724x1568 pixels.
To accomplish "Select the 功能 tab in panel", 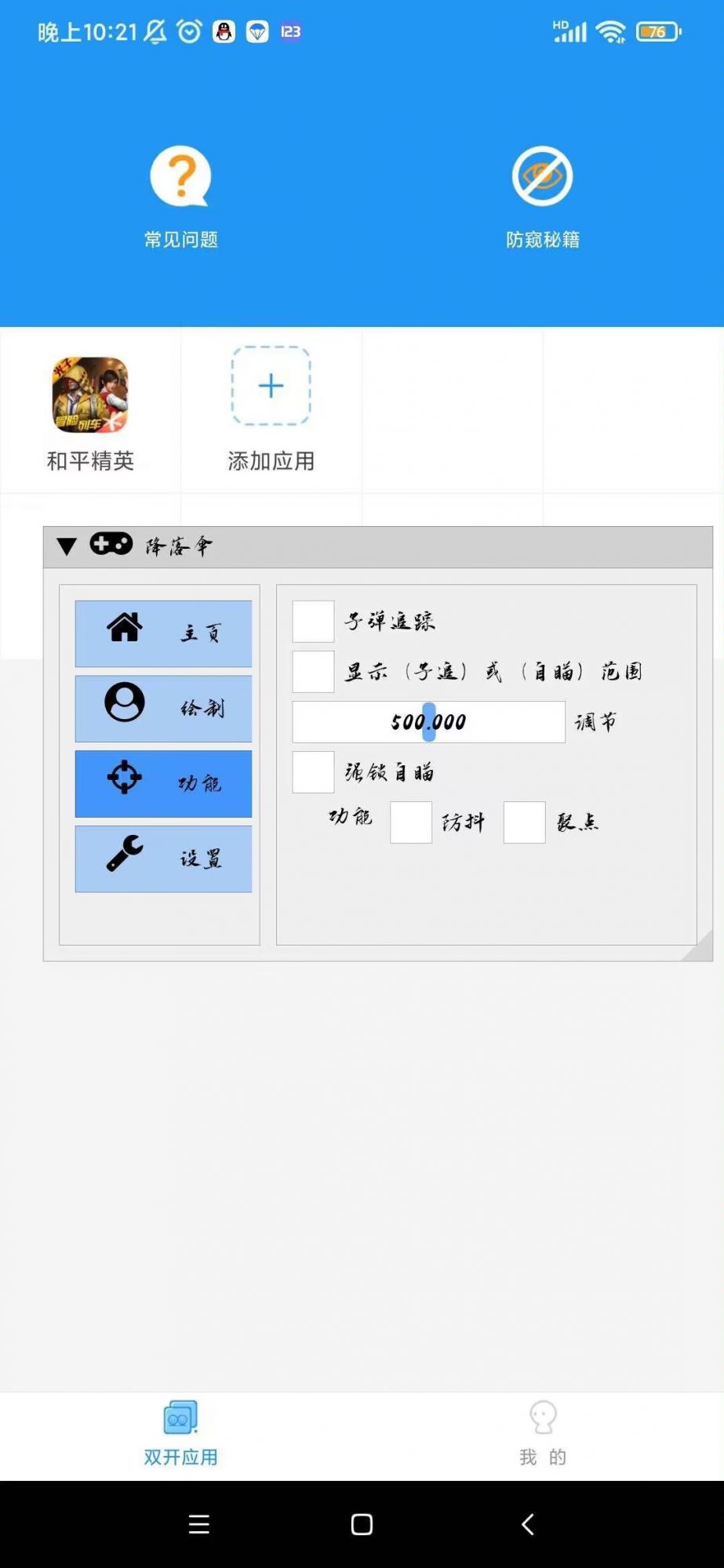I will click(163, 783).
